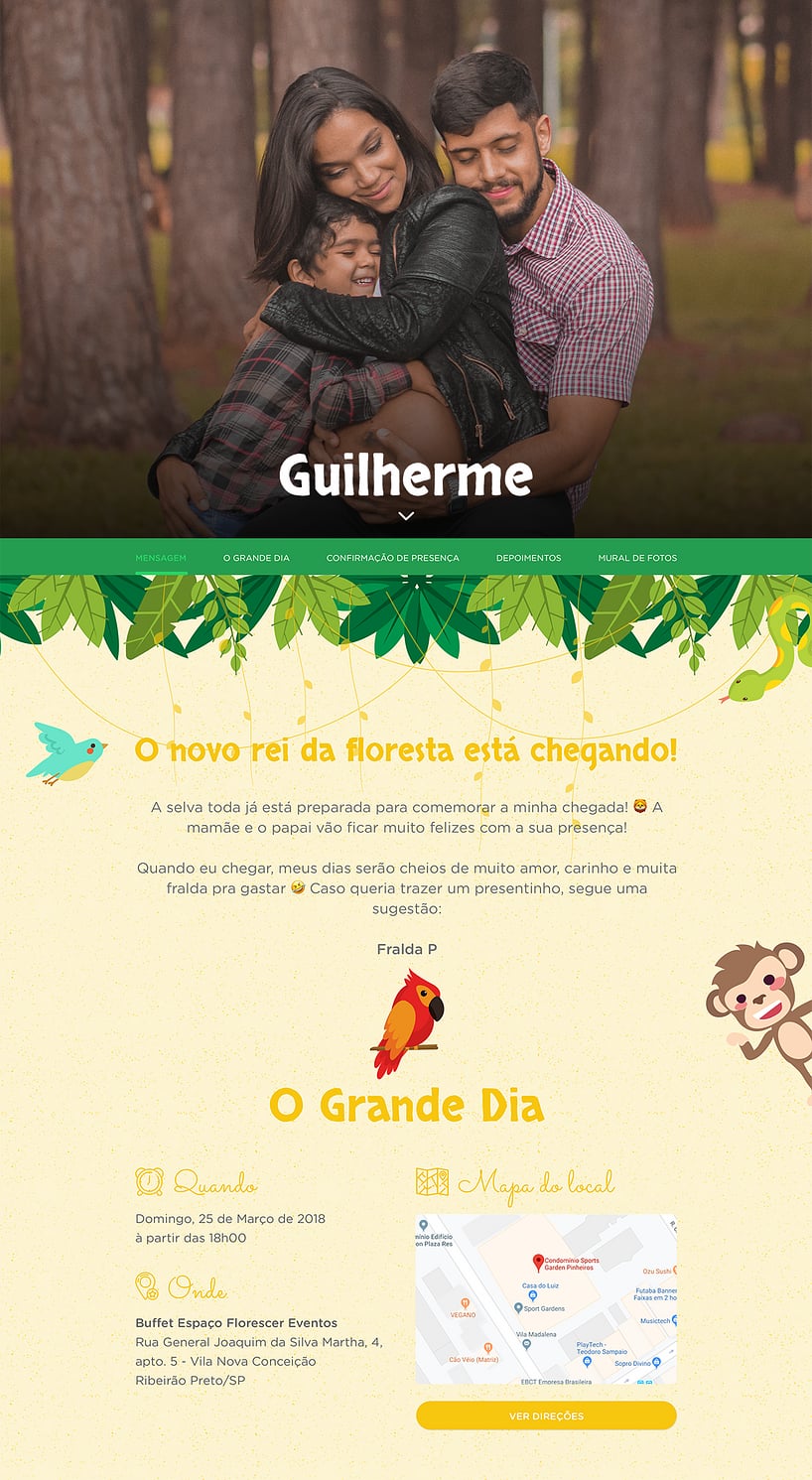The image size is (812, 1480).
Task: Switch to Depoimentos section
Action: tap(528, 558)
